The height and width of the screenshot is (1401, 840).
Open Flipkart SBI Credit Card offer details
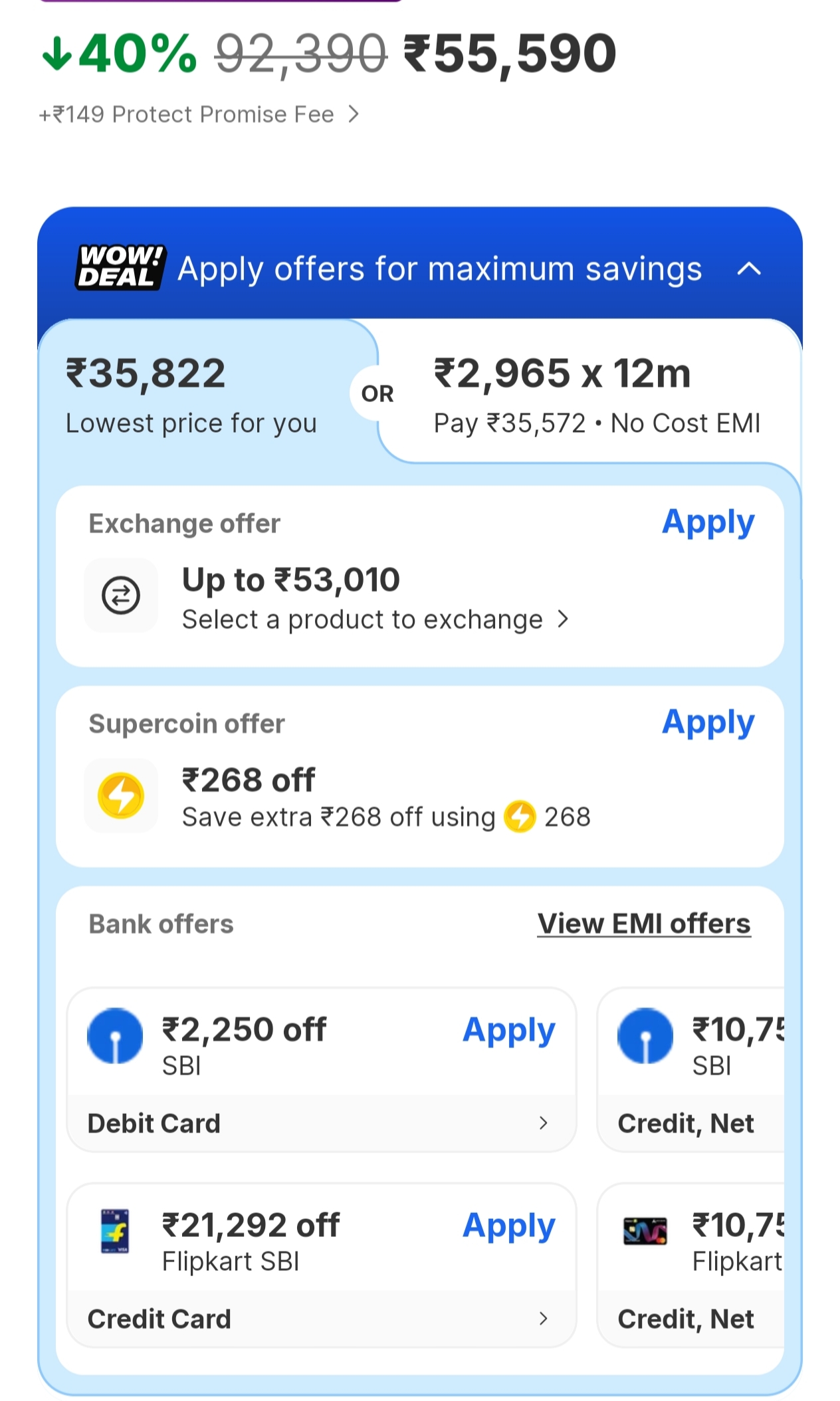tap(319, 1319)
